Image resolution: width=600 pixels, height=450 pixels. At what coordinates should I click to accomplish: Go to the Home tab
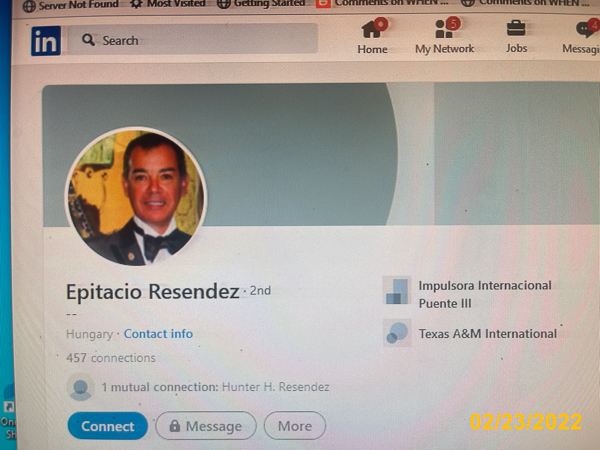pos(372,37)
